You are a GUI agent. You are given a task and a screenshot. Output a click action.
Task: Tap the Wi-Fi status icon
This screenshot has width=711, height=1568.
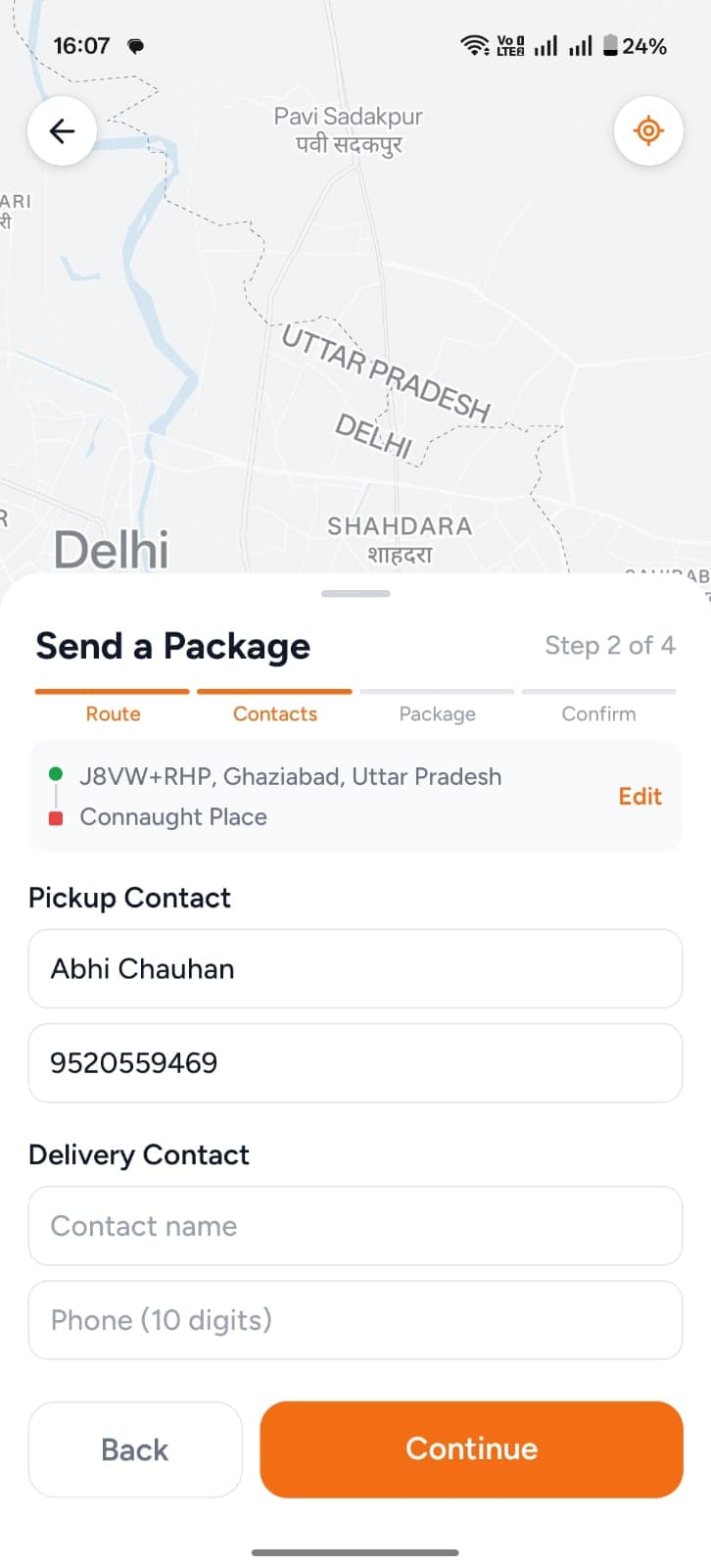click(x=477, y=44)
